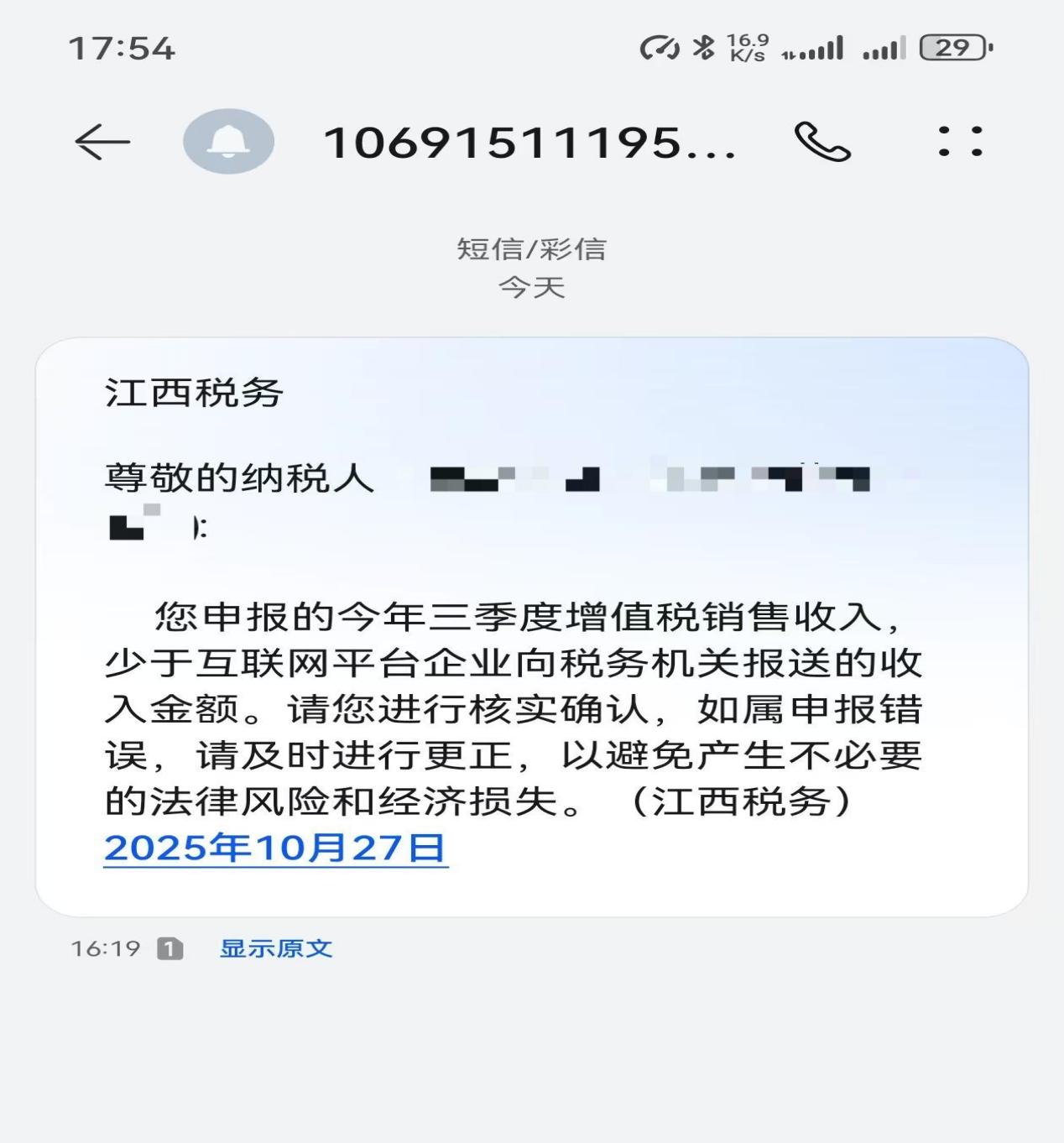Open the sender's bell avatar
The width and height of the screenshot is (1064, 1143).
click(228, 141)
